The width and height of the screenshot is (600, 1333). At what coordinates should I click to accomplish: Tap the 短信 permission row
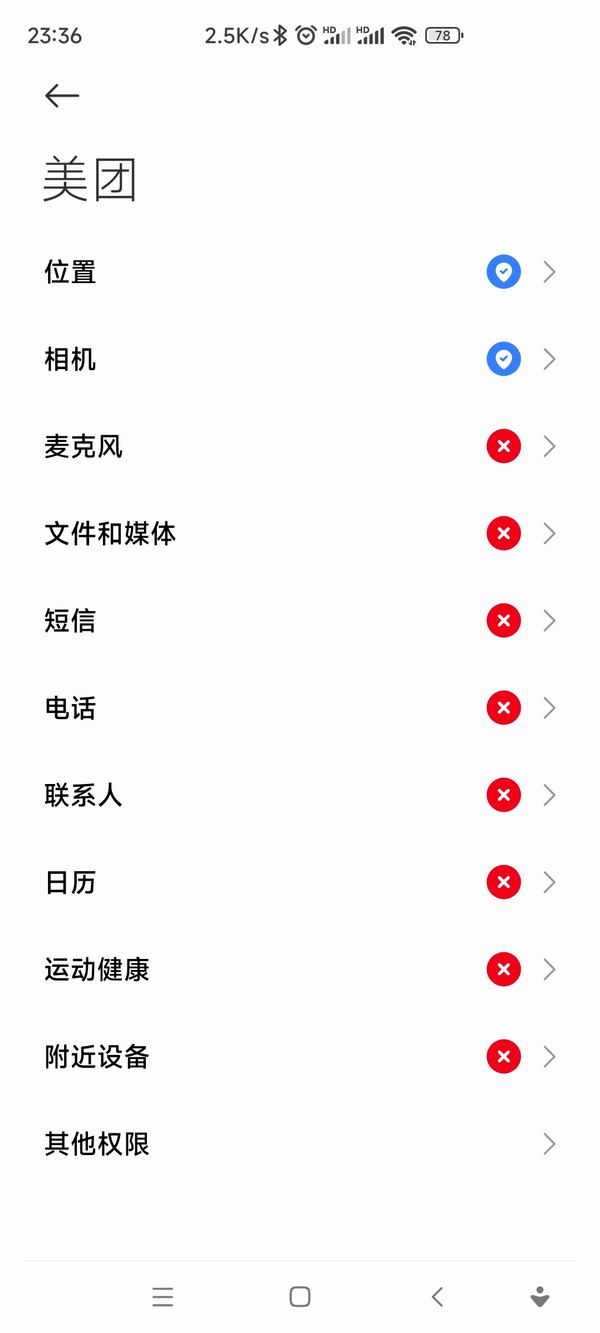point(300,621)
